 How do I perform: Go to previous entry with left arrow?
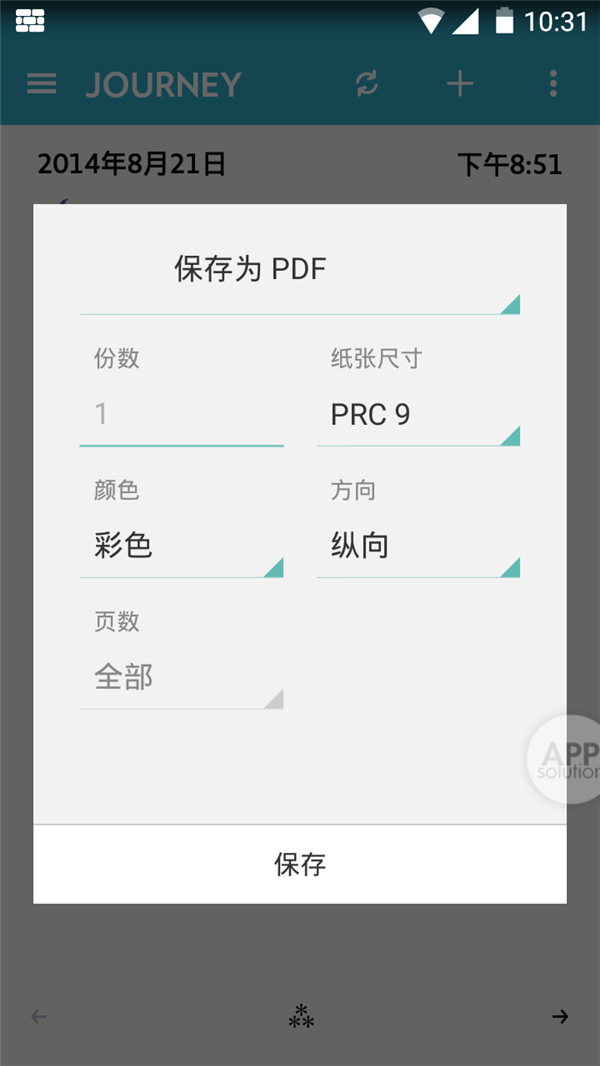coord(39,1017)
